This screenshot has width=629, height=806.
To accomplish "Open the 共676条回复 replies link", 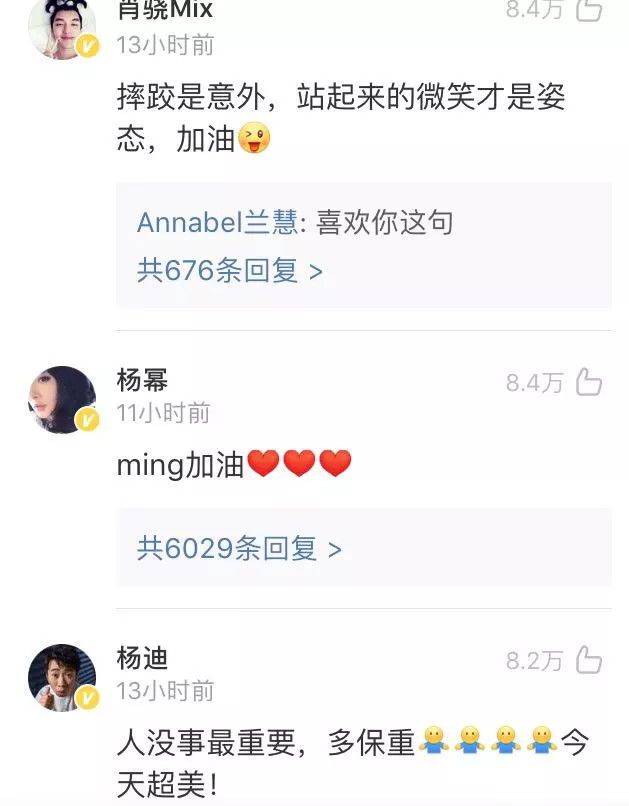I will [x=230, y=270].
